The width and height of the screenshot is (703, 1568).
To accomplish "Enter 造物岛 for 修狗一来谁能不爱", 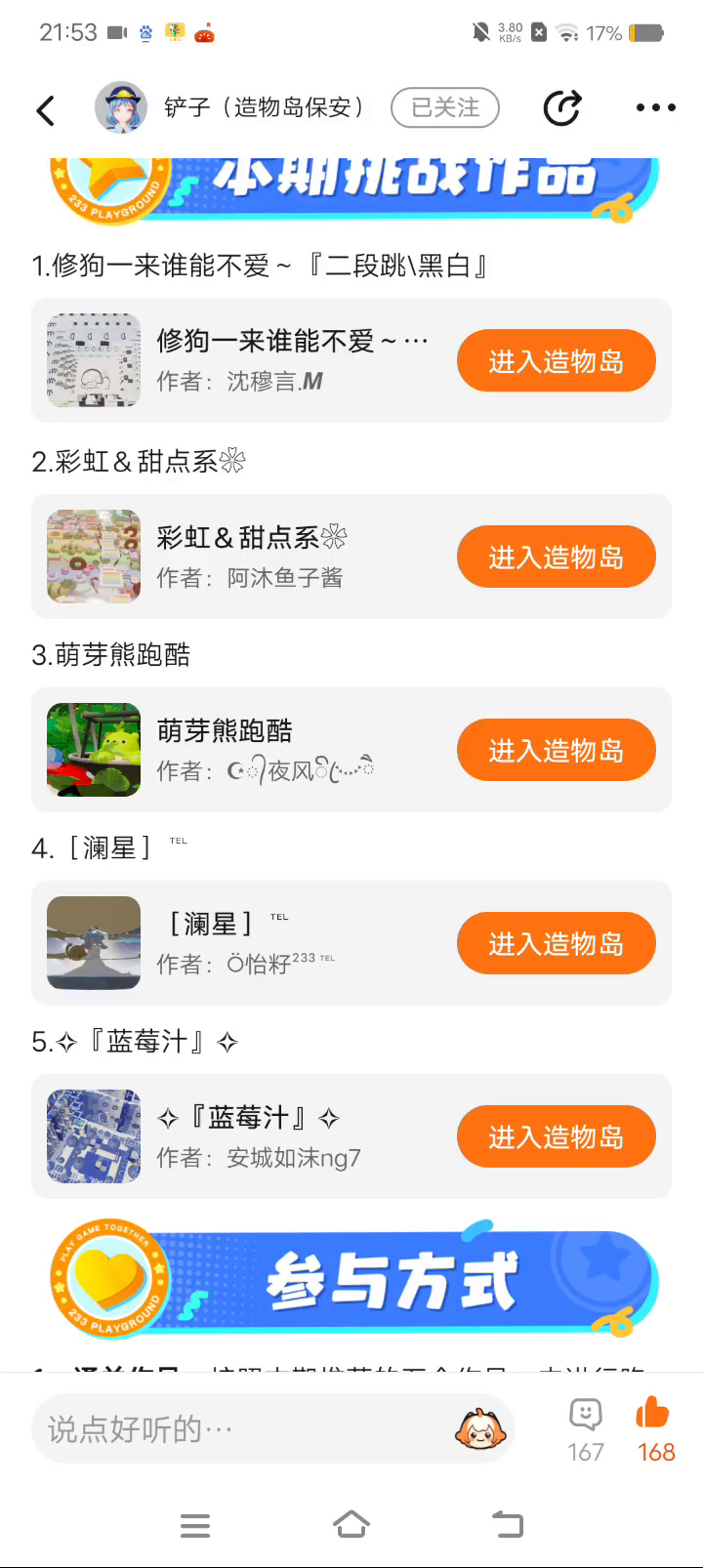I will (556, 361).
